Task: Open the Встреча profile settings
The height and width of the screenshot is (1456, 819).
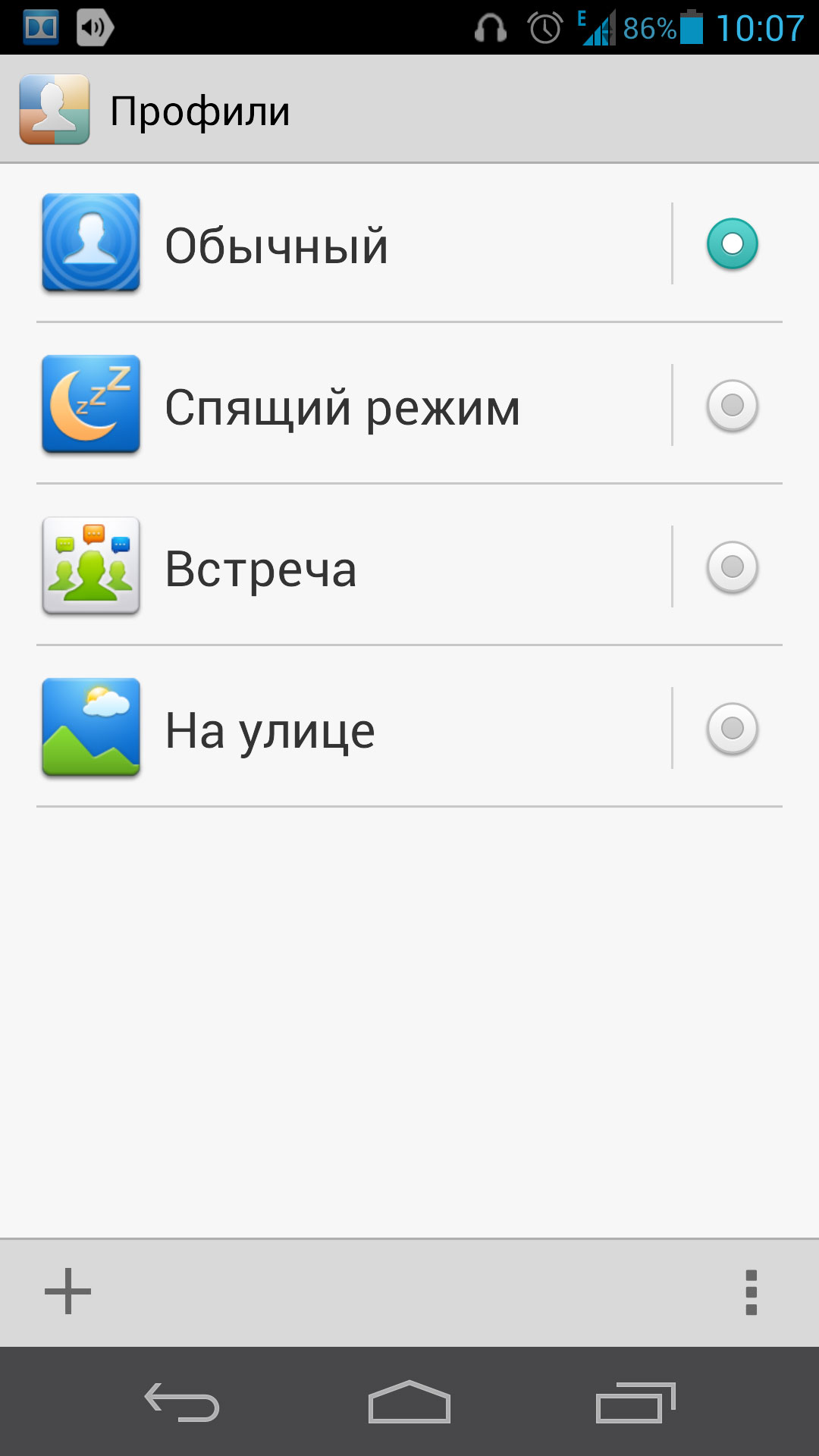Action: tap(354, 567)
